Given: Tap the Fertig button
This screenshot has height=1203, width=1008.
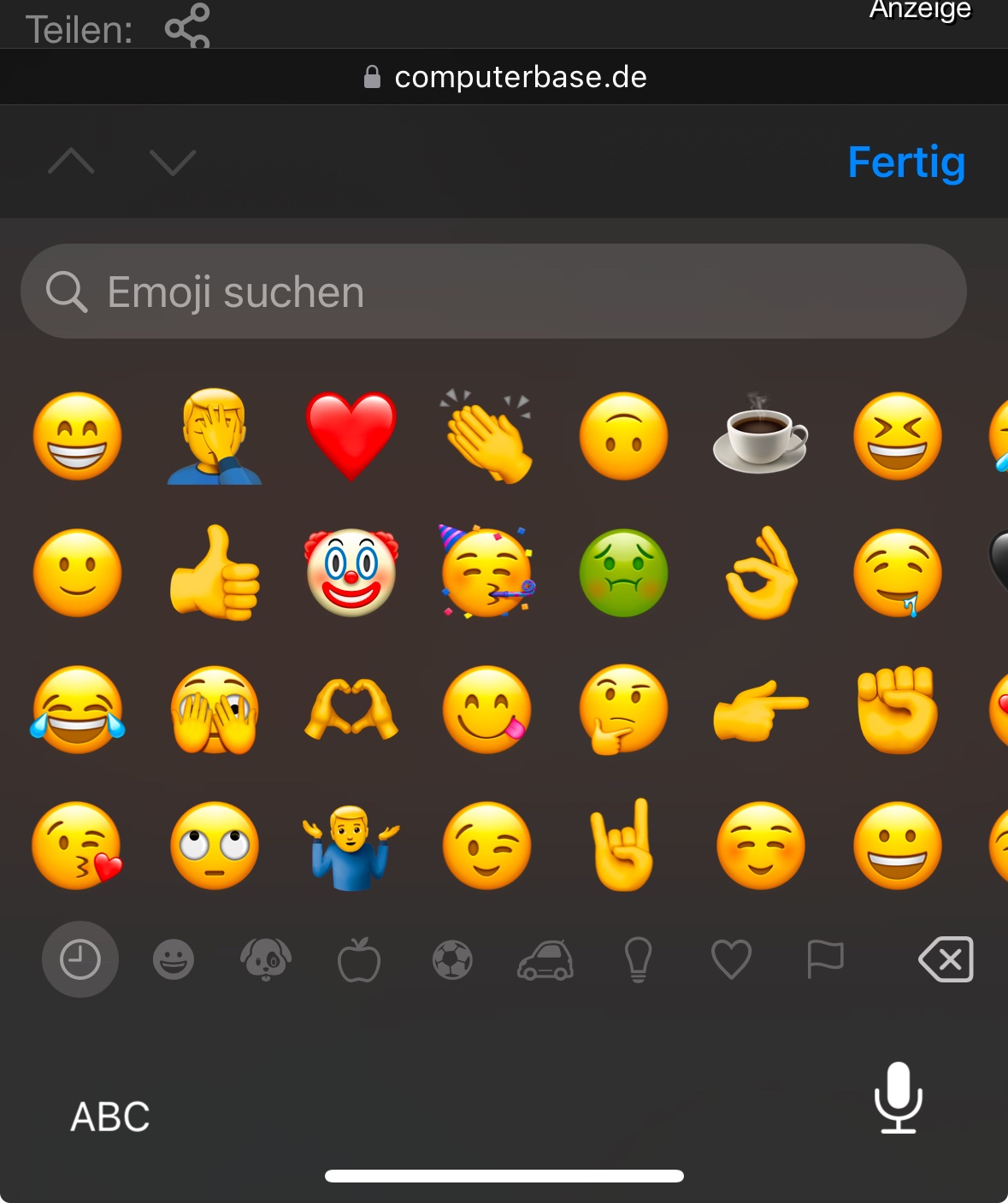Looking at the screenshot, I should [906, 162].
